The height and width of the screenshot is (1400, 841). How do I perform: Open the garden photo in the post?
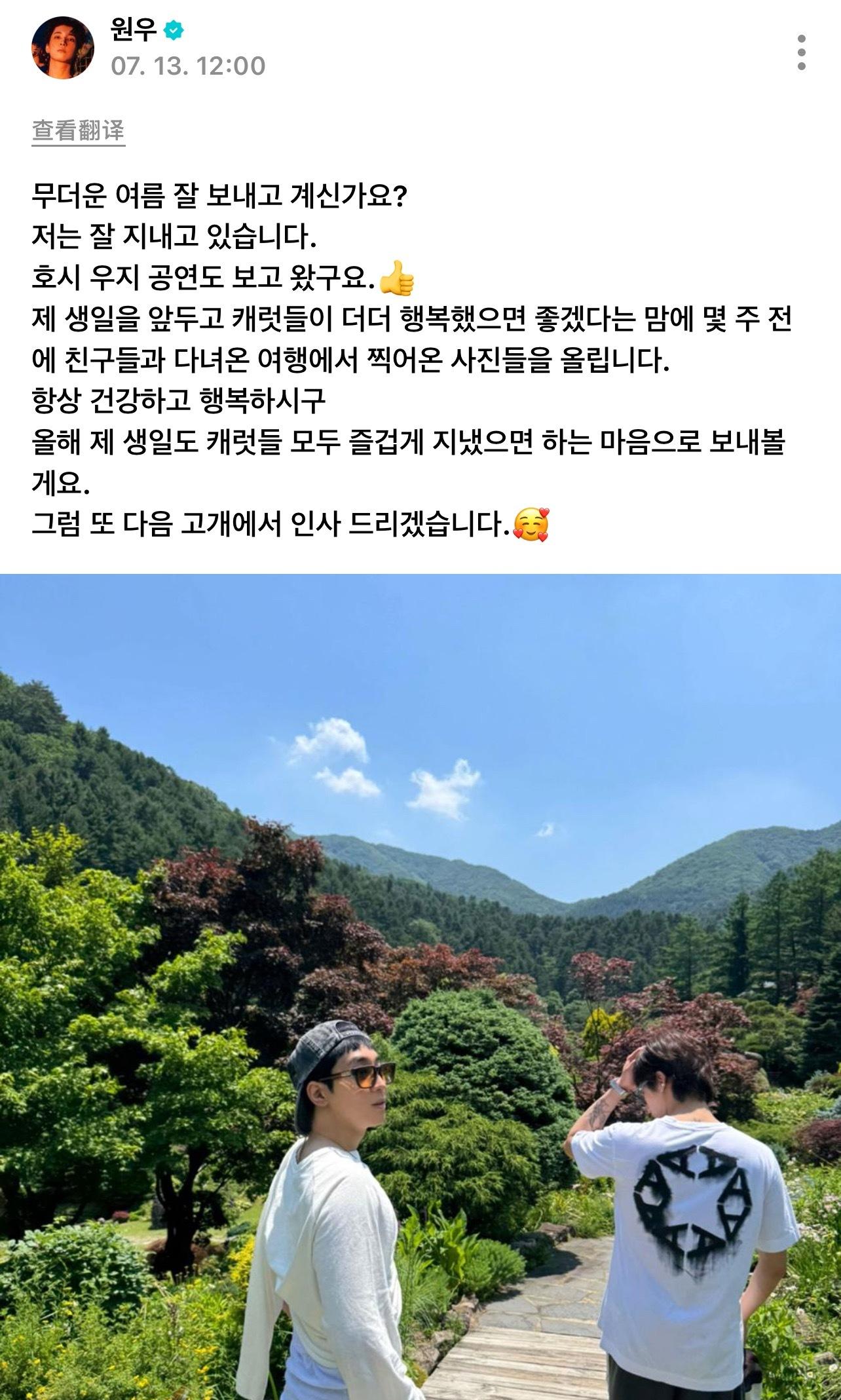tap(421, 983)
